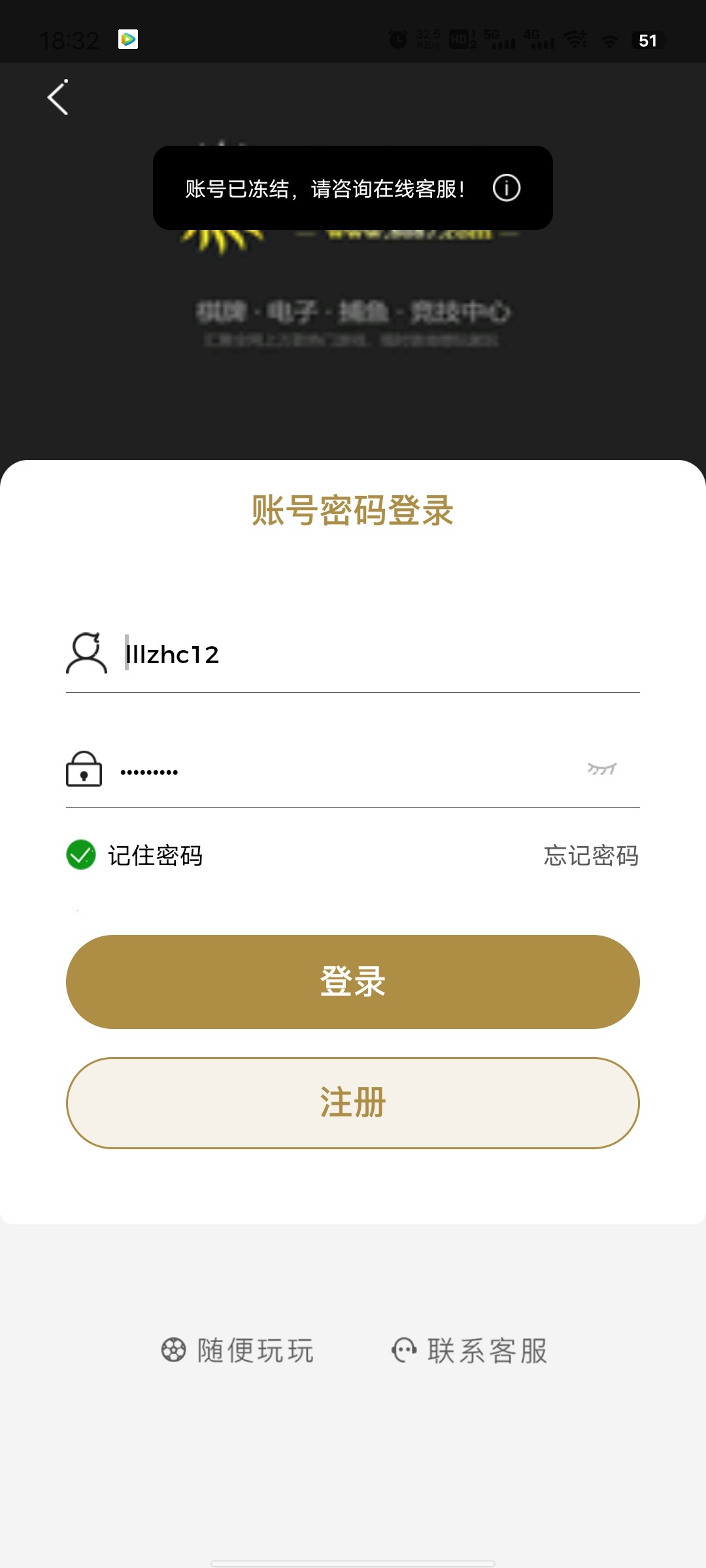
Task: Open the 忘记密码 link
Action: (x=591, y=855)
